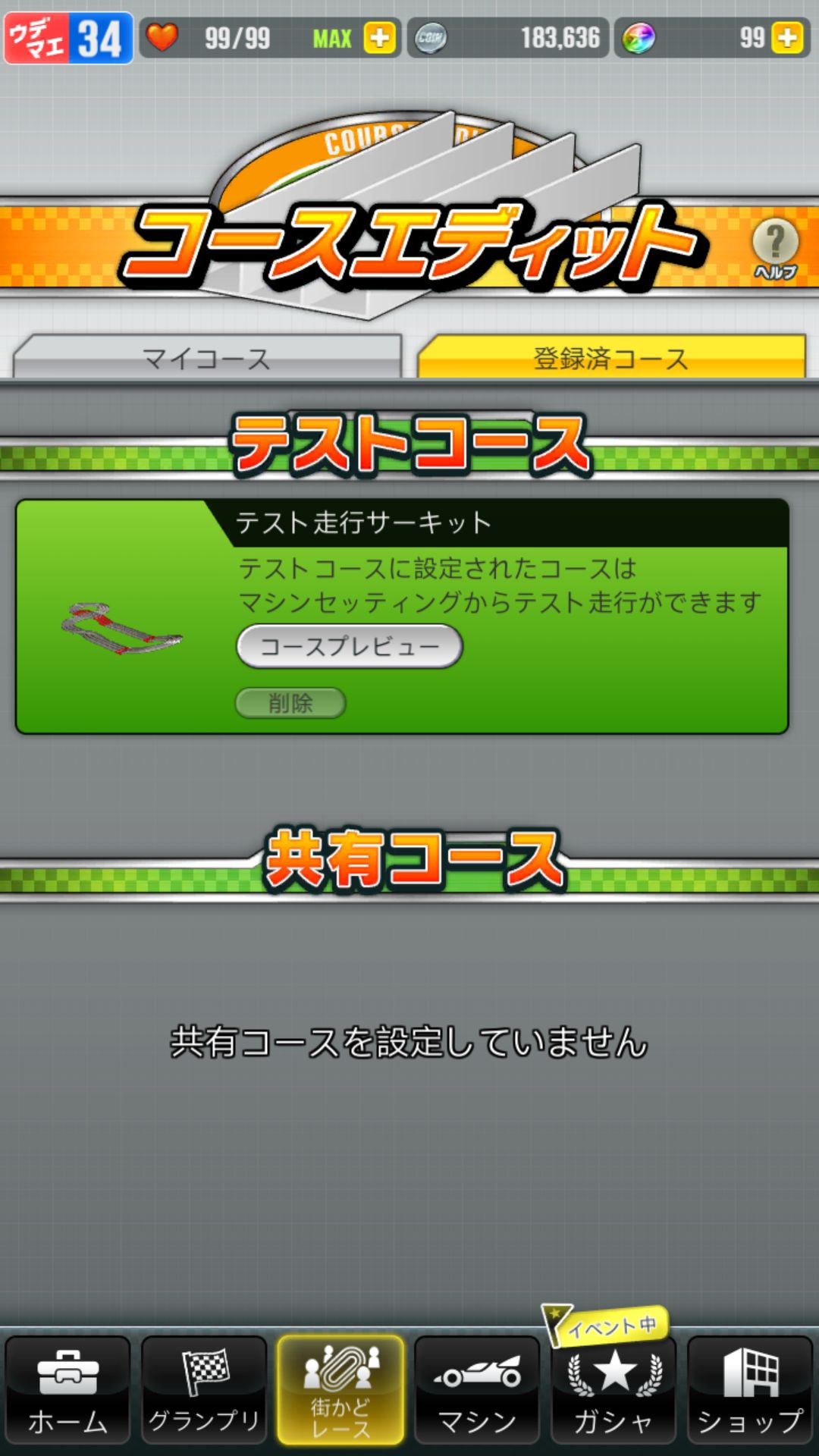The height and width of the screenshot is (1456, 819).
Task: Switch to the マシン section
Action: (477, 1391)
